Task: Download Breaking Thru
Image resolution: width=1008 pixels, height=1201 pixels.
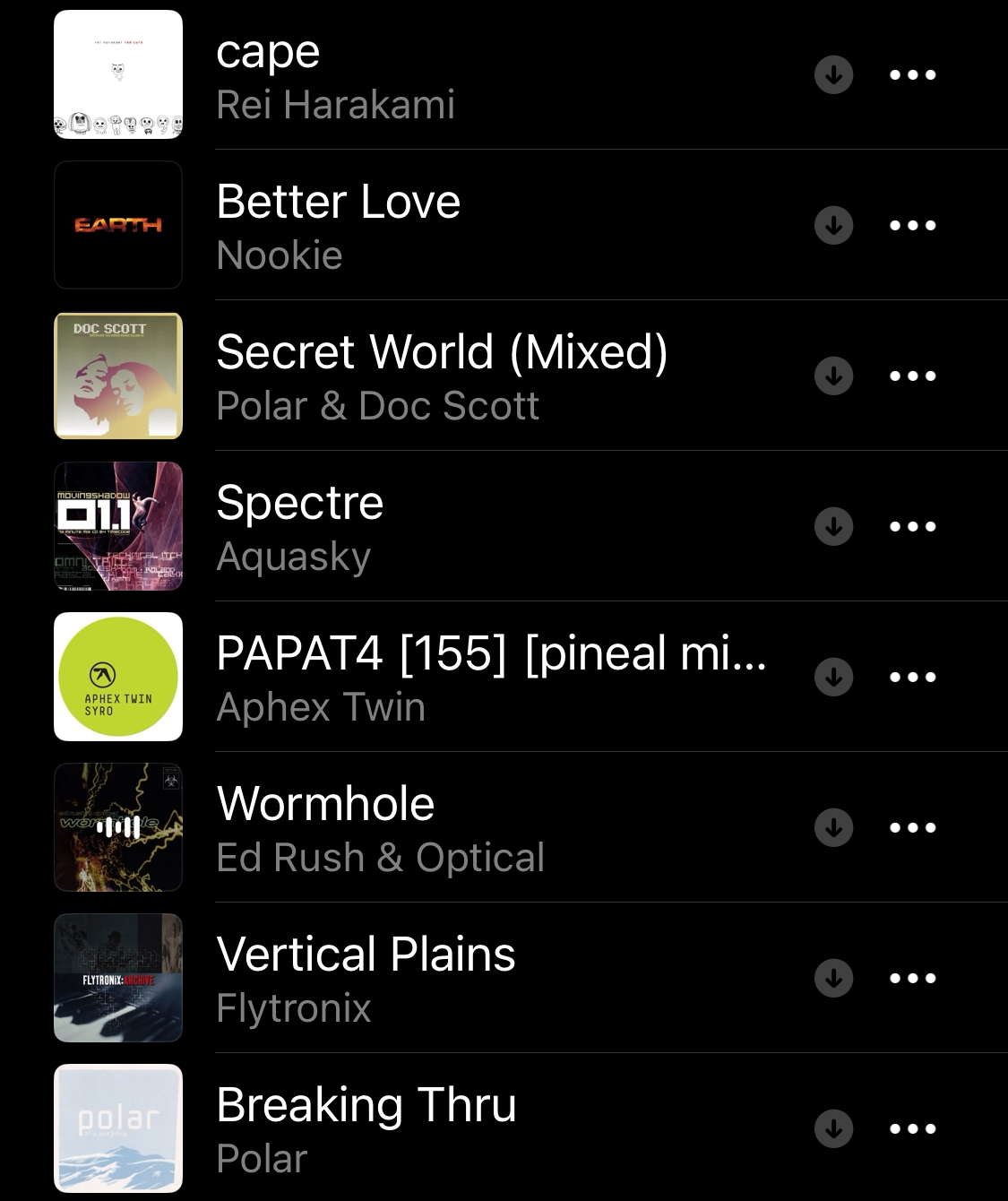Action: tap(833, 1128)
